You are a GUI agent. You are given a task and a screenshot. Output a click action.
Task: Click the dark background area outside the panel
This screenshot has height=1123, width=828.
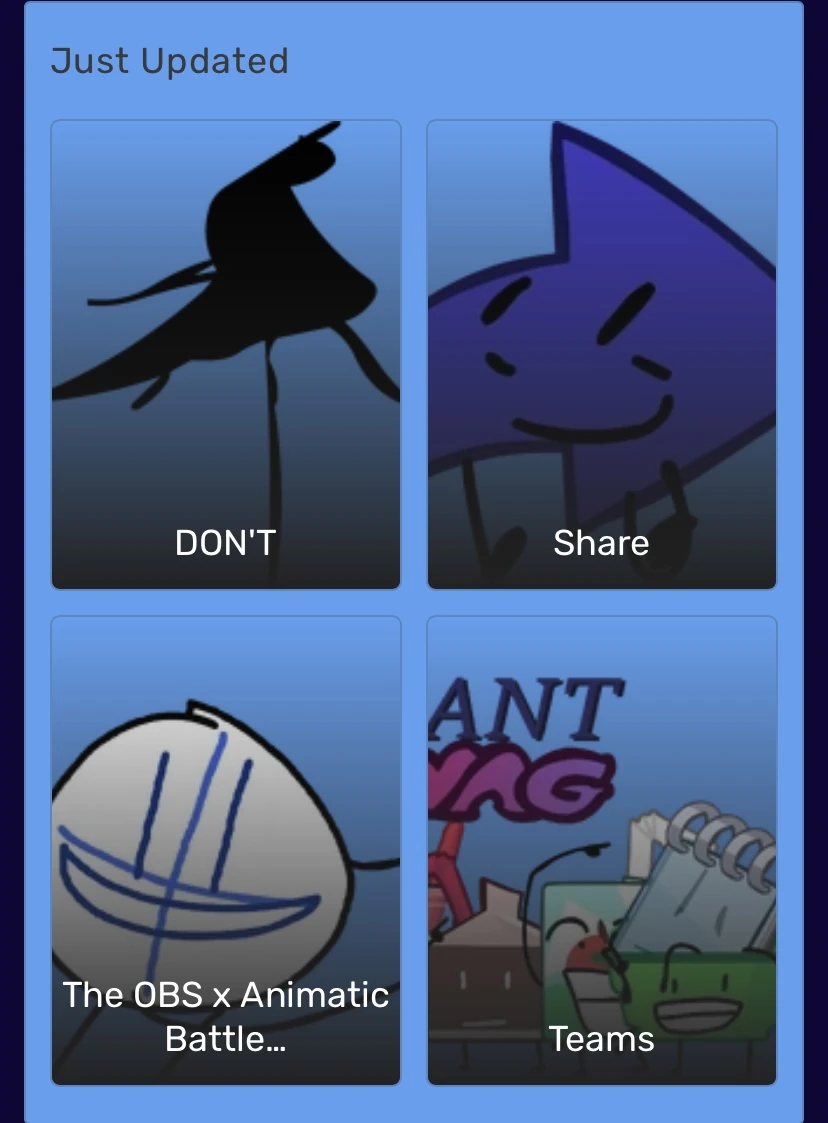click(x=10, y=560)
